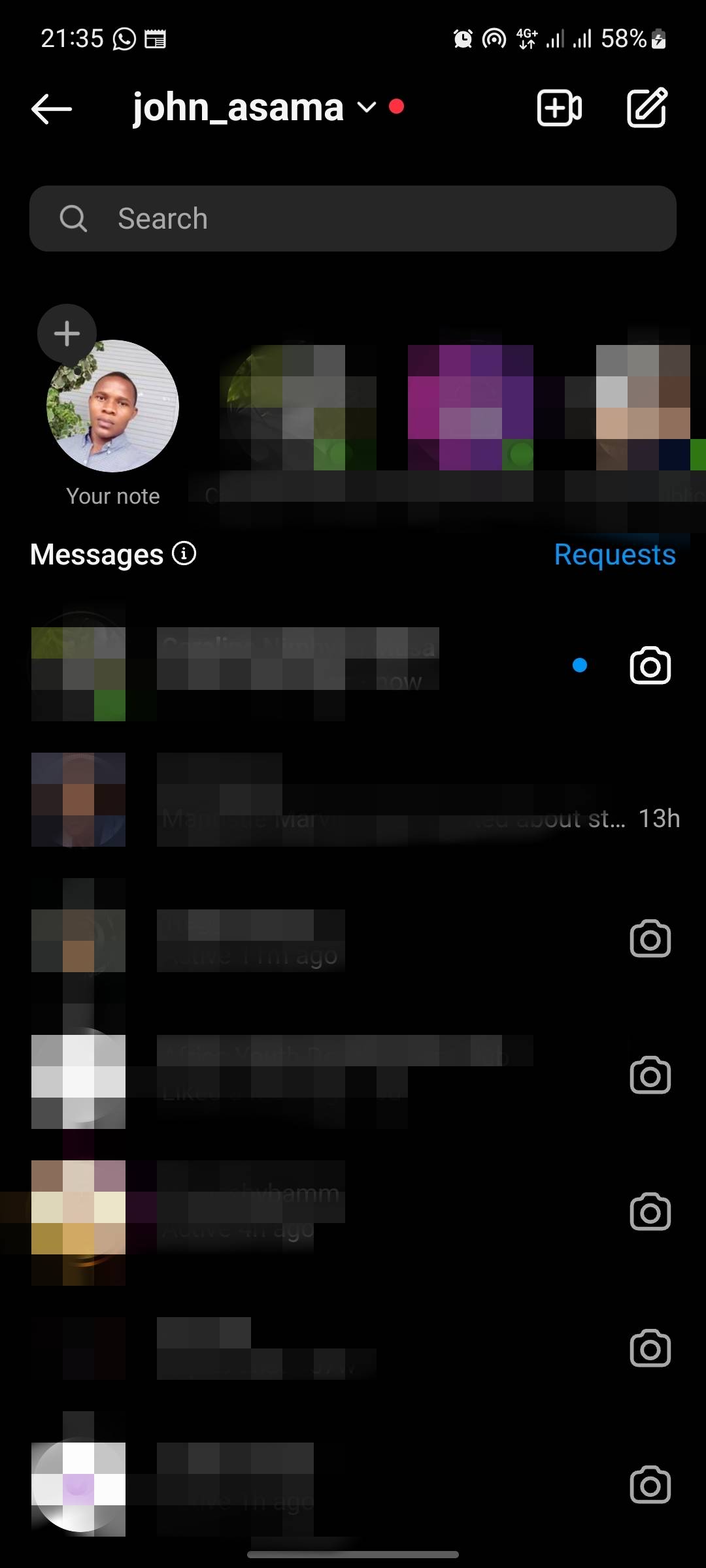Tap the Search field
Viewport: 706px width, 1568px height.
pos(353,219)
